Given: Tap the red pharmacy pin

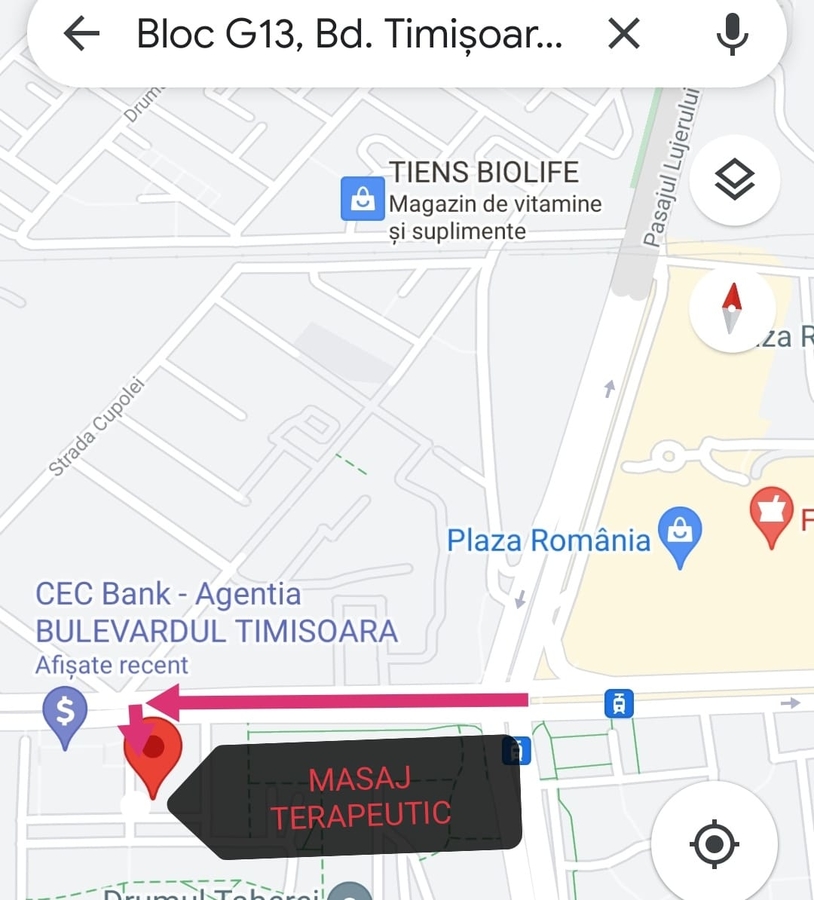Looking at the screenshot, I should pos(772,514).
